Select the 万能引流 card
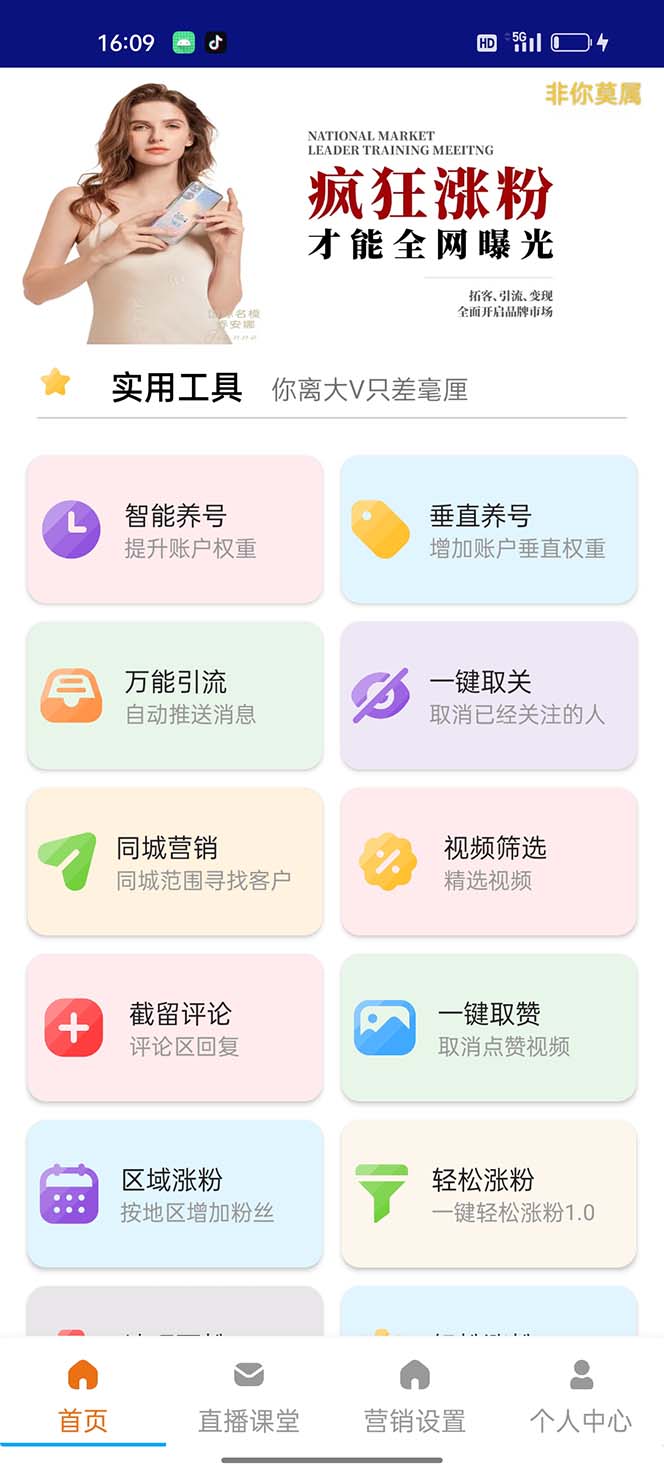 click(x=175, y=696)
